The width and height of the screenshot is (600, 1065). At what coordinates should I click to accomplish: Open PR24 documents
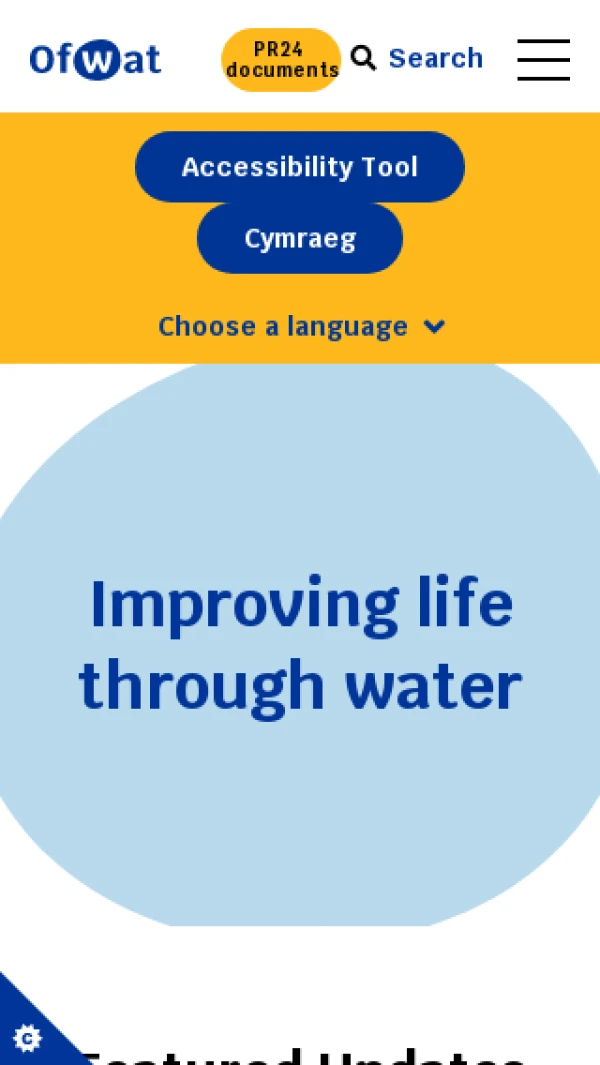pos(281,60)
